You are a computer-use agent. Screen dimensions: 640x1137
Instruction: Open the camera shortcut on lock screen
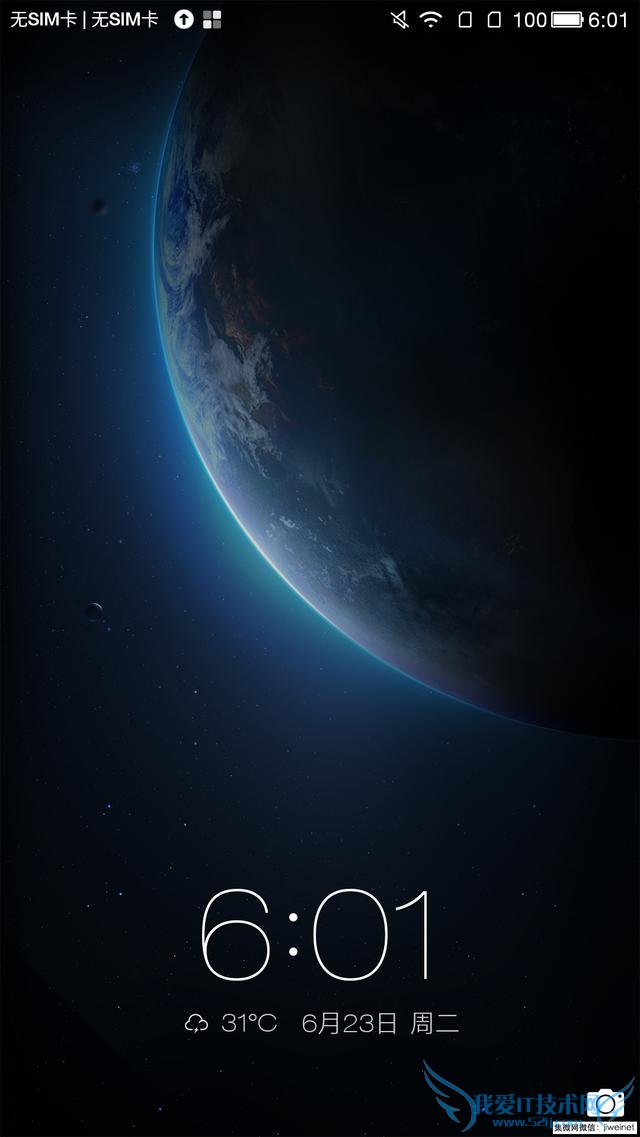606,1103
